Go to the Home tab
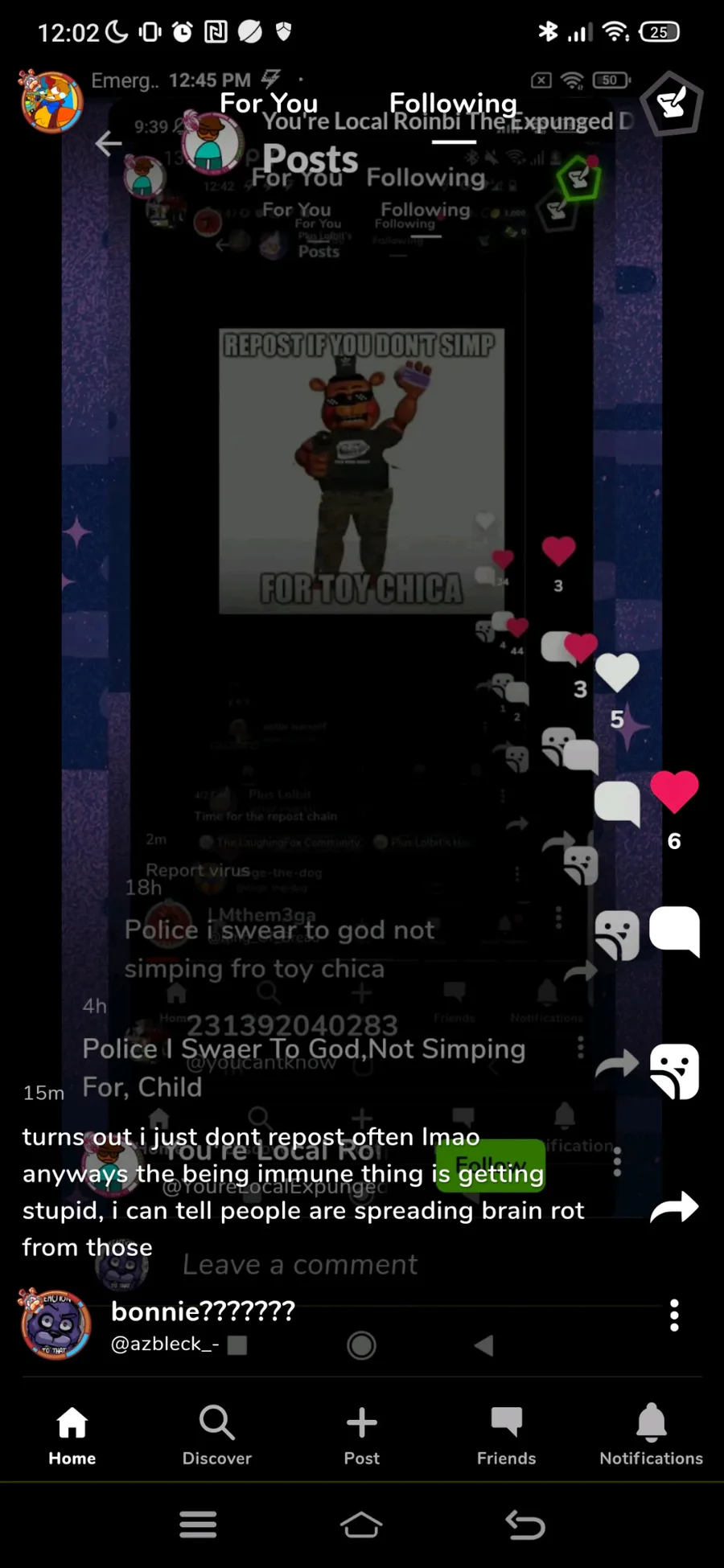Image resolution: width=724 pixels, height=1568 pixels. click(x=72, y=1435)
